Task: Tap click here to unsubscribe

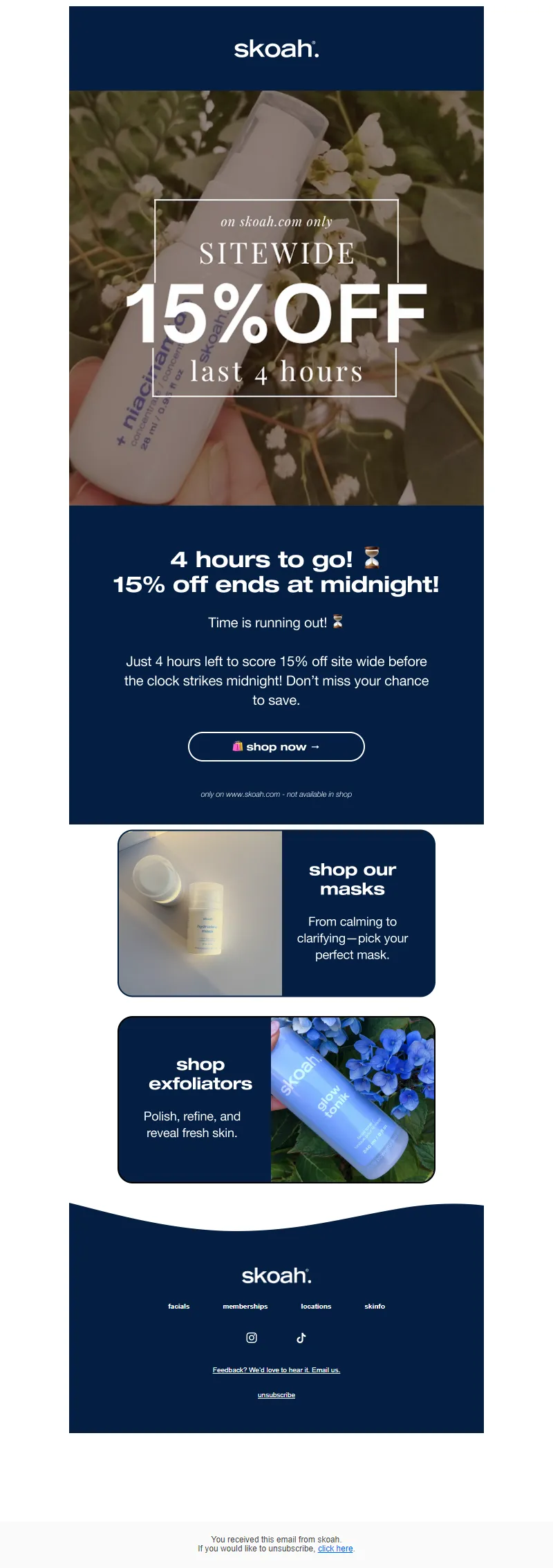Action: (335, 1549)
